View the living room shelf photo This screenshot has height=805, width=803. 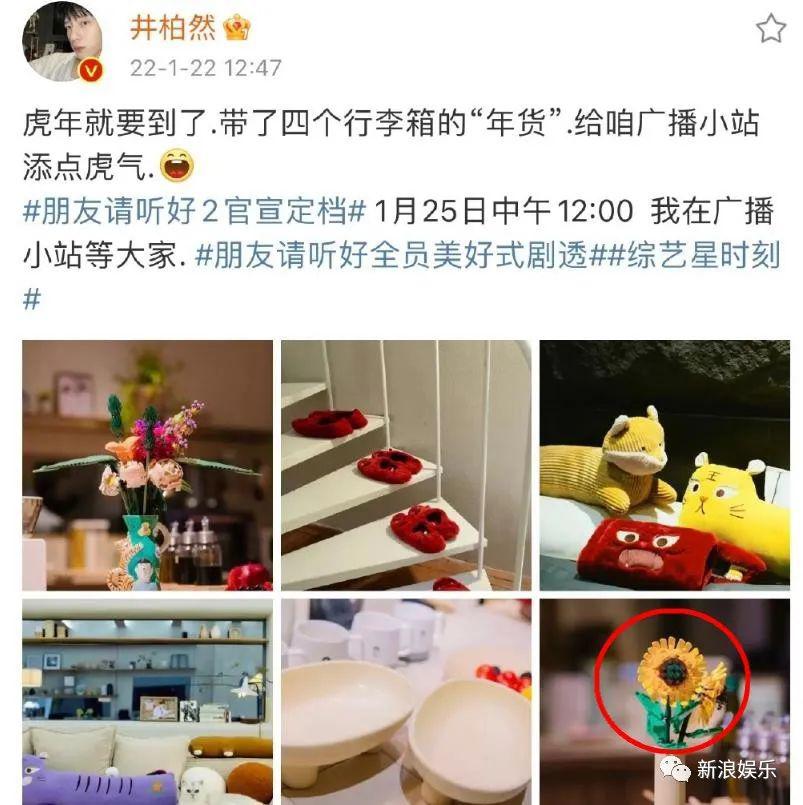point(147,701)
